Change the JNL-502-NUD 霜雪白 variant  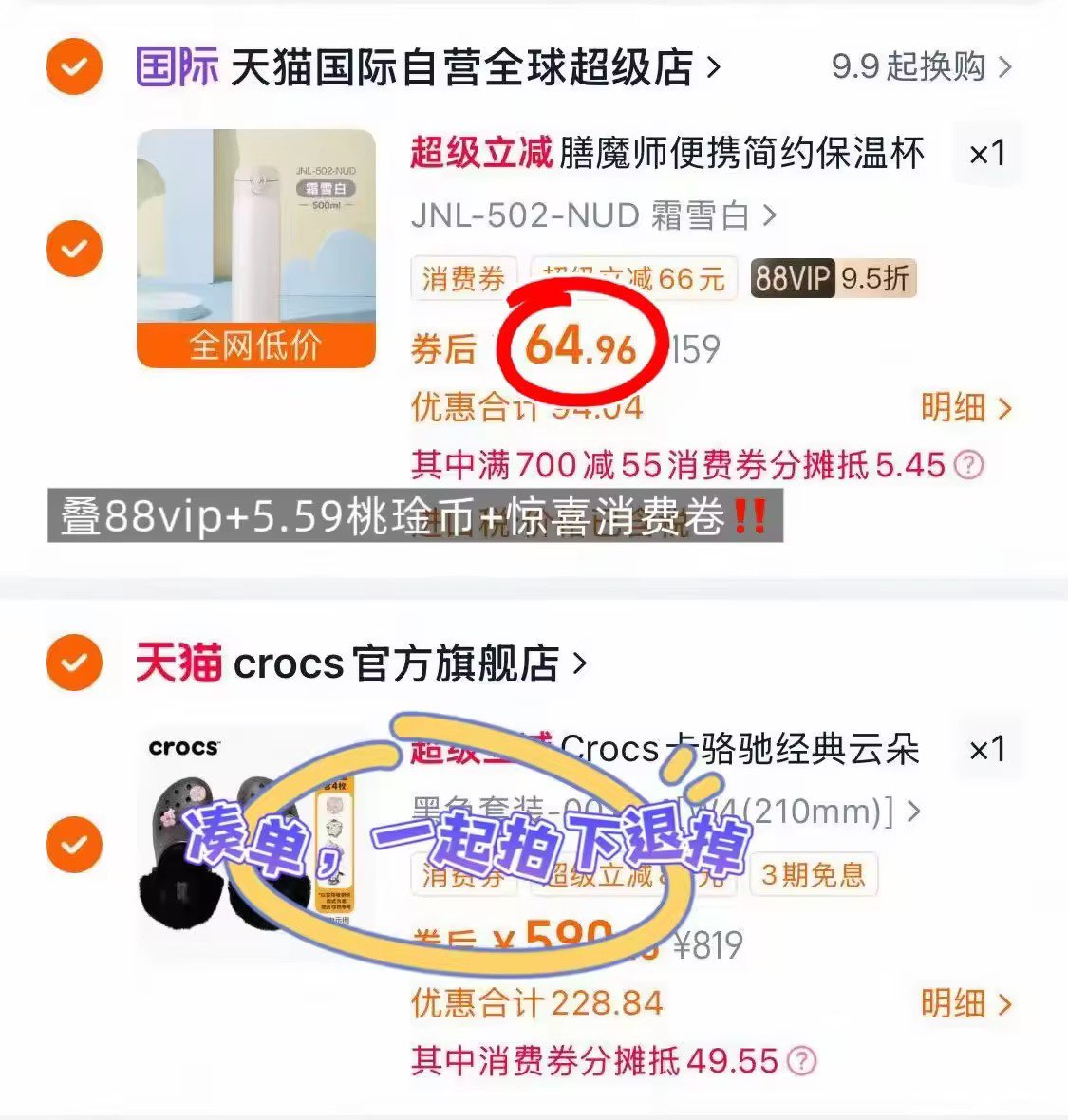[x=594, y=216]
